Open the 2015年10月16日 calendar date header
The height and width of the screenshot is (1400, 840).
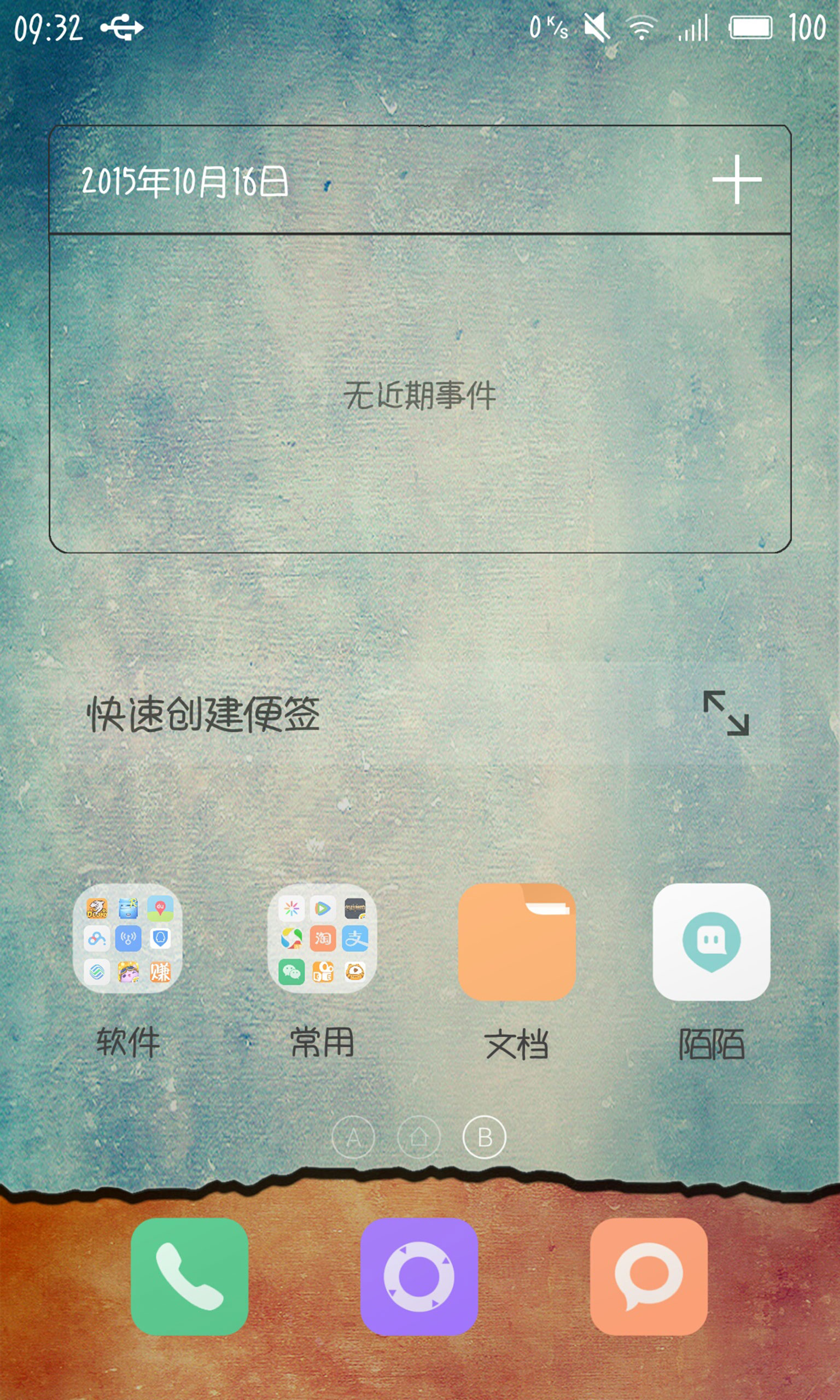tap(185, 181)
